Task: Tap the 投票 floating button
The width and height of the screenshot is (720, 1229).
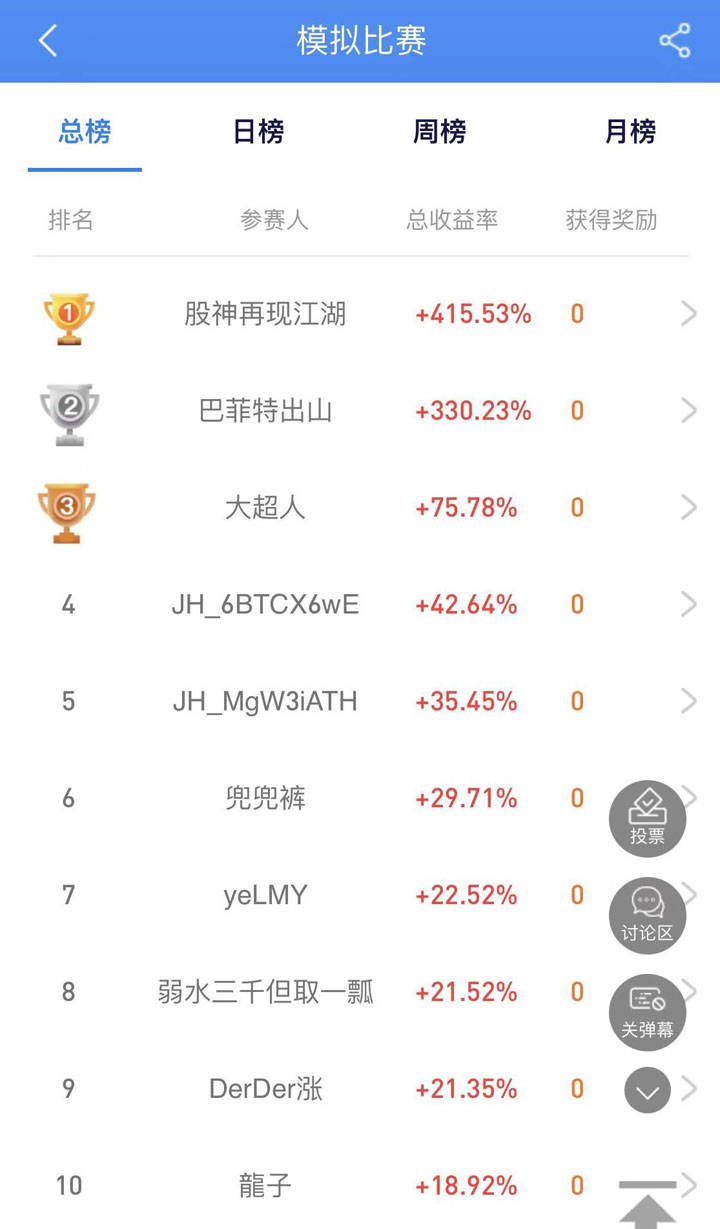Action: (x=647, y=819)
